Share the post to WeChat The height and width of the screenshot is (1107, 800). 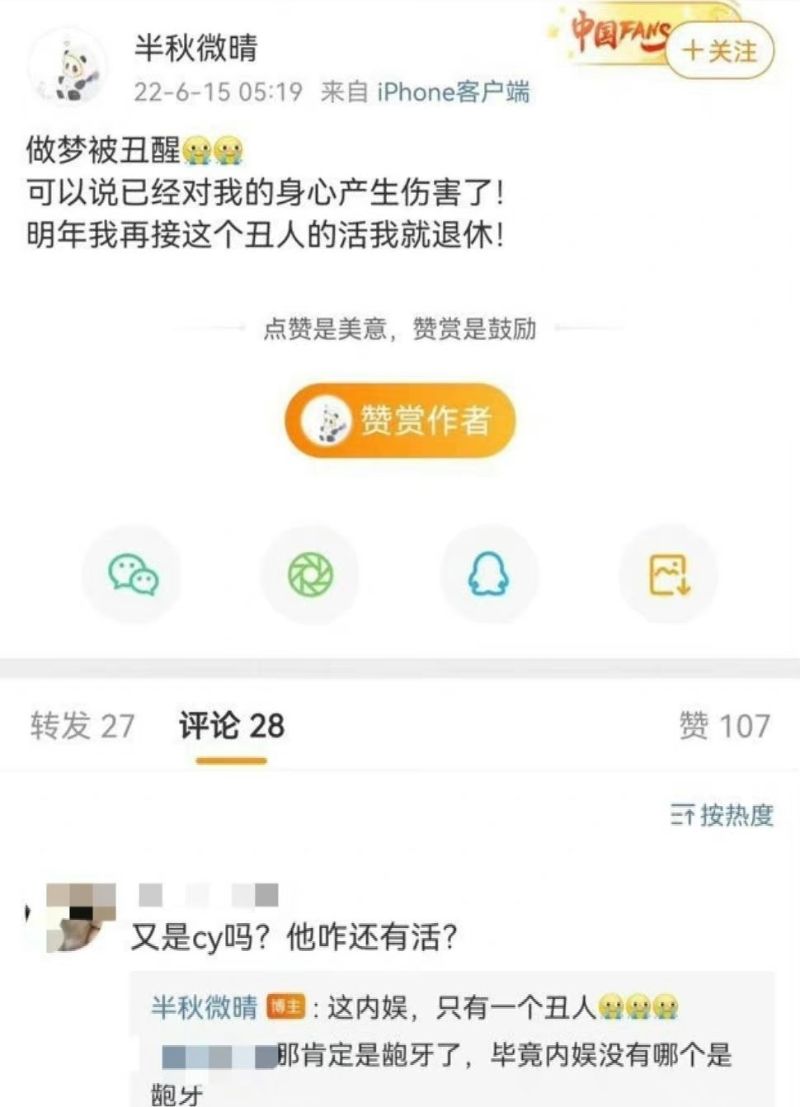pos(132,574)
